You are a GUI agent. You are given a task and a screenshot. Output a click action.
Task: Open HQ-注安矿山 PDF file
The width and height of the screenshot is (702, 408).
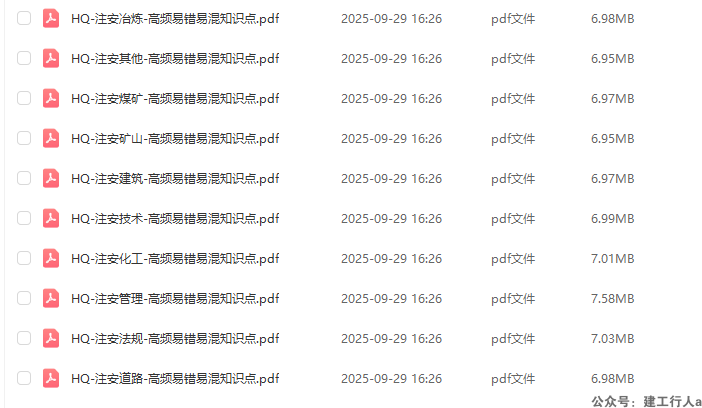click(x=175, y=139)
